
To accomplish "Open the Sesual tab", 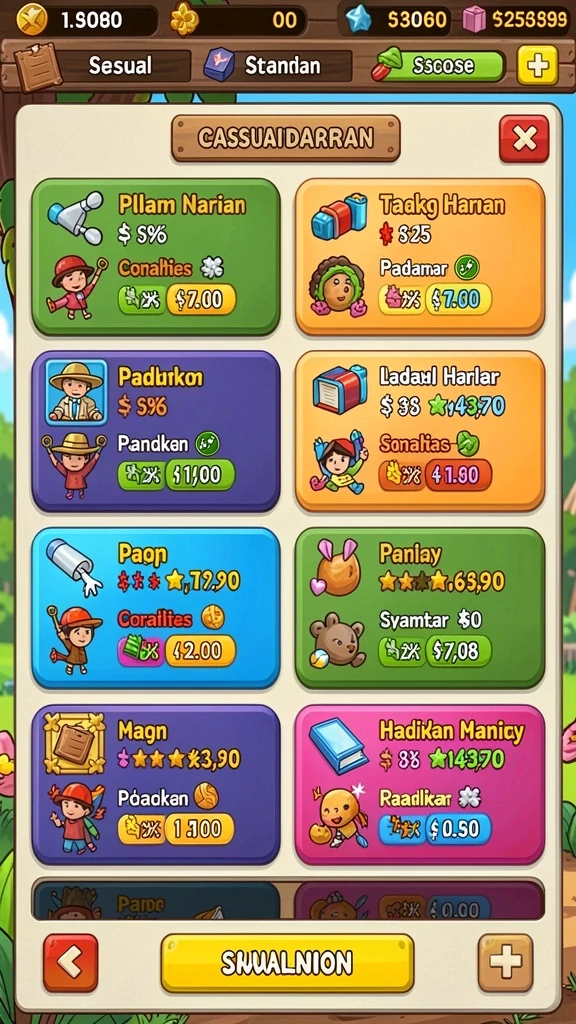I will (x=120, y=65).
